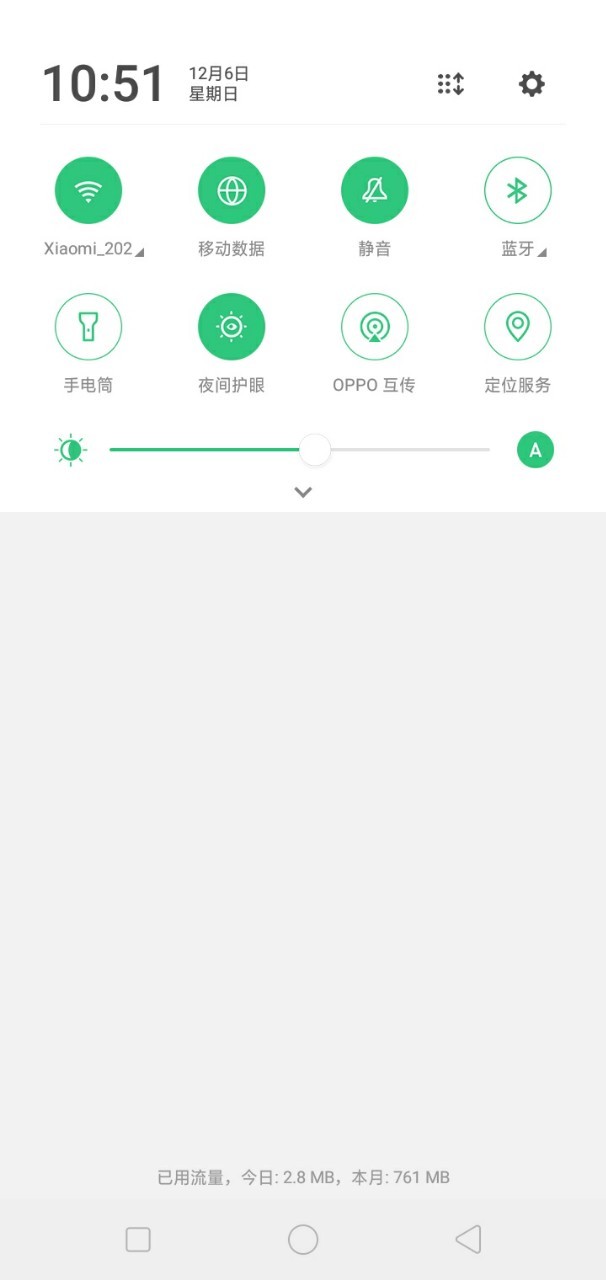Turn on the 手电筒 flashlight

(x=88, y=327)
